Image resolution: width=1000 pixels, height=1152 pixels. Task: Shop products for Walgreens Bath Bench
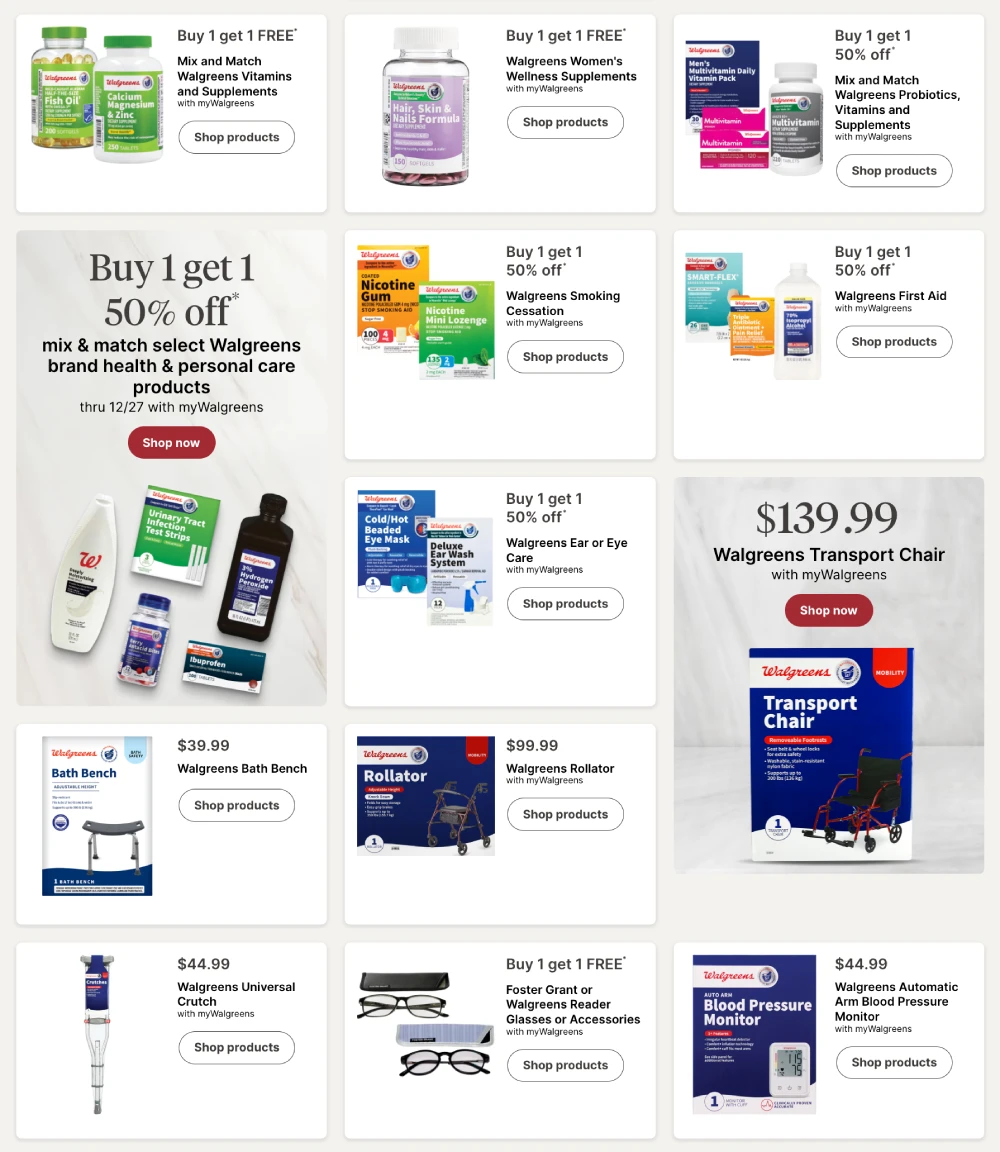point(236,805)
